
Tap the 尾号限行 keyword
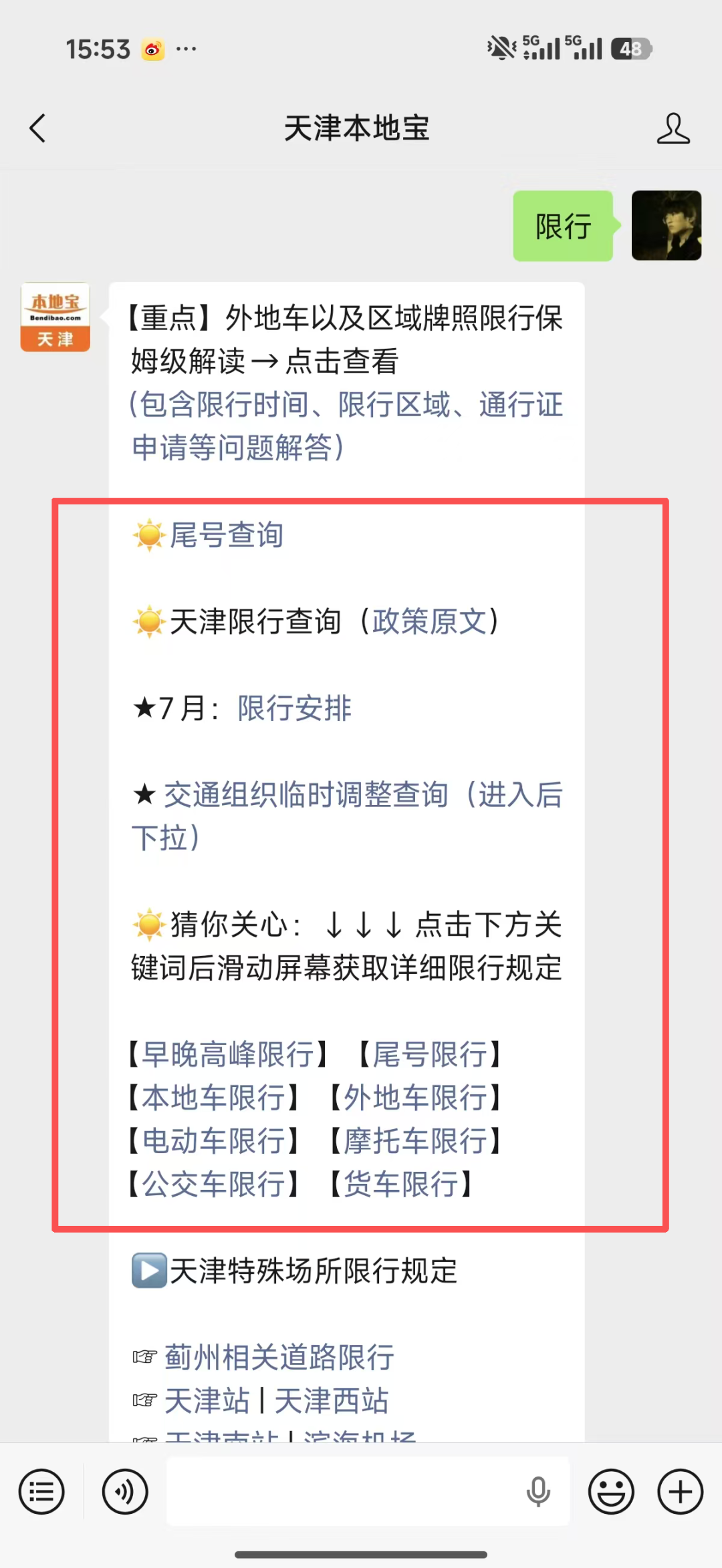[x=430, y=1055]
